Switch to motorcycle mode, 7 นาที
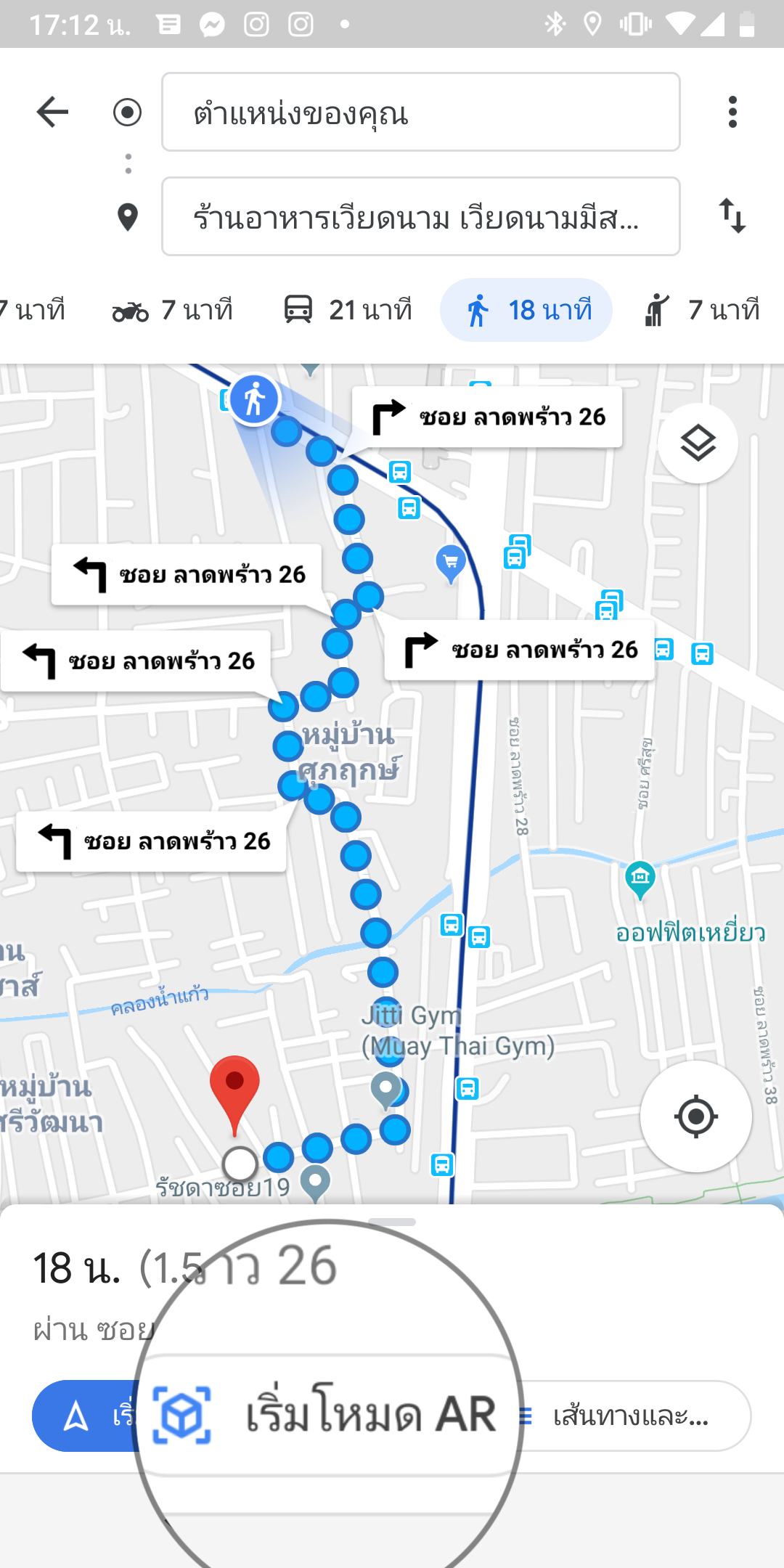Viewport: 784px width, 1568px height. tap(173, 311)
